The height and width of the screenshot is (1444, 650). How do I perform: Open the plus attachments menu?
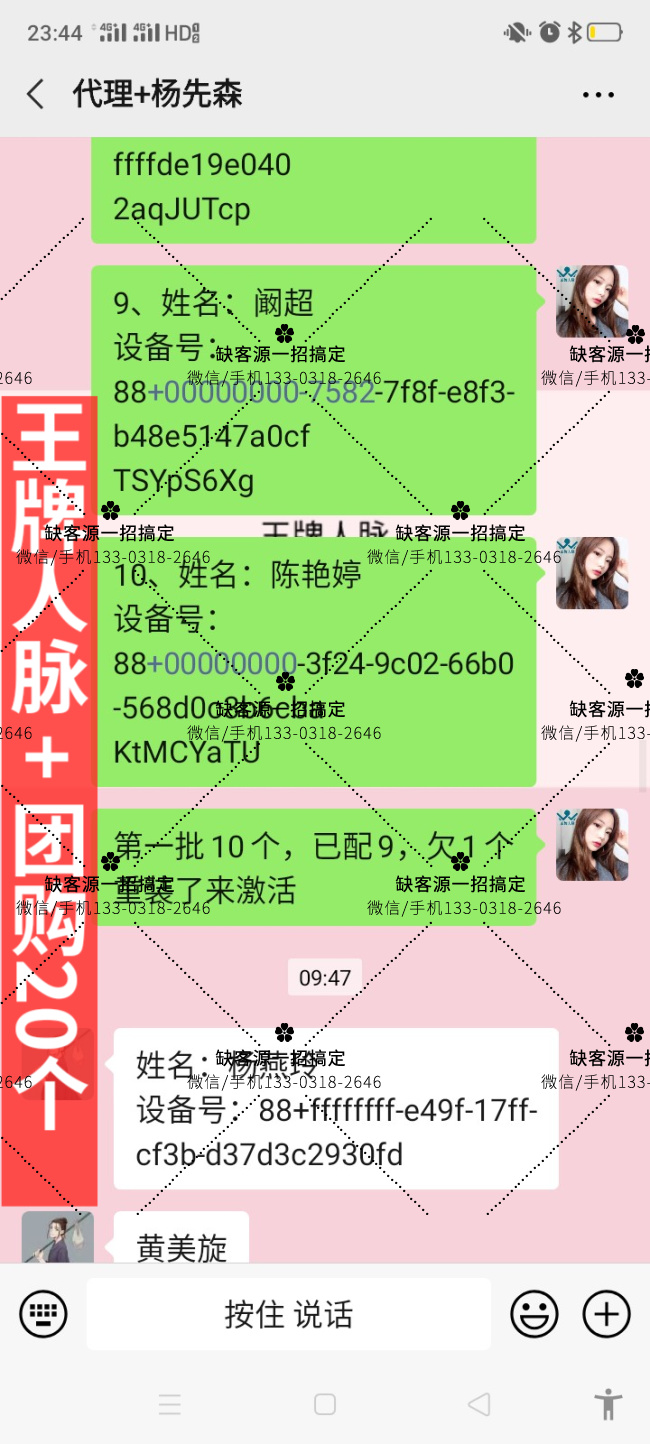(x=607, y=1314)
